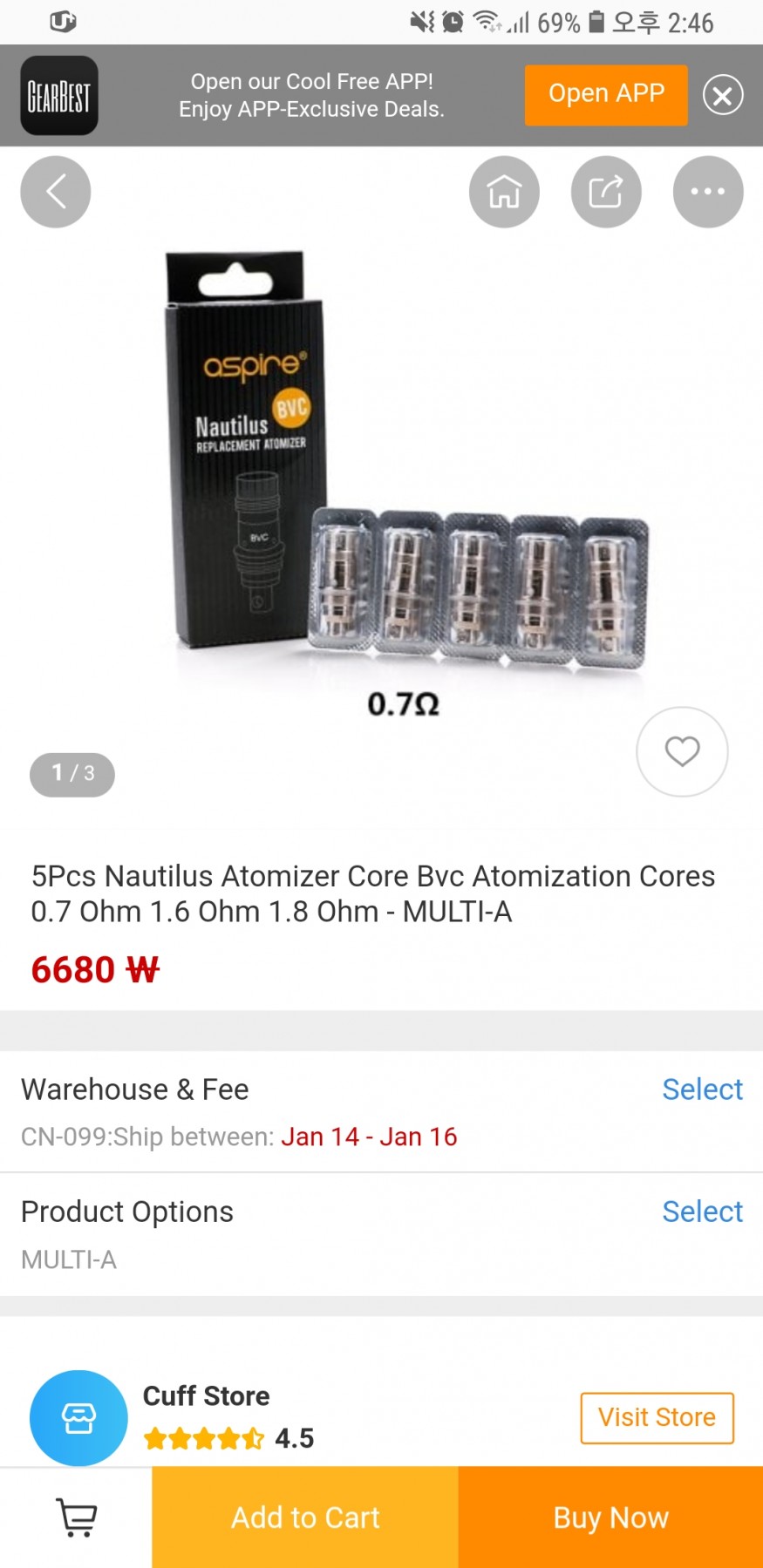Image resolution: width=763 pixels, height=1568 pixels.
Task: Share this product
Action: tap(606, 192)
